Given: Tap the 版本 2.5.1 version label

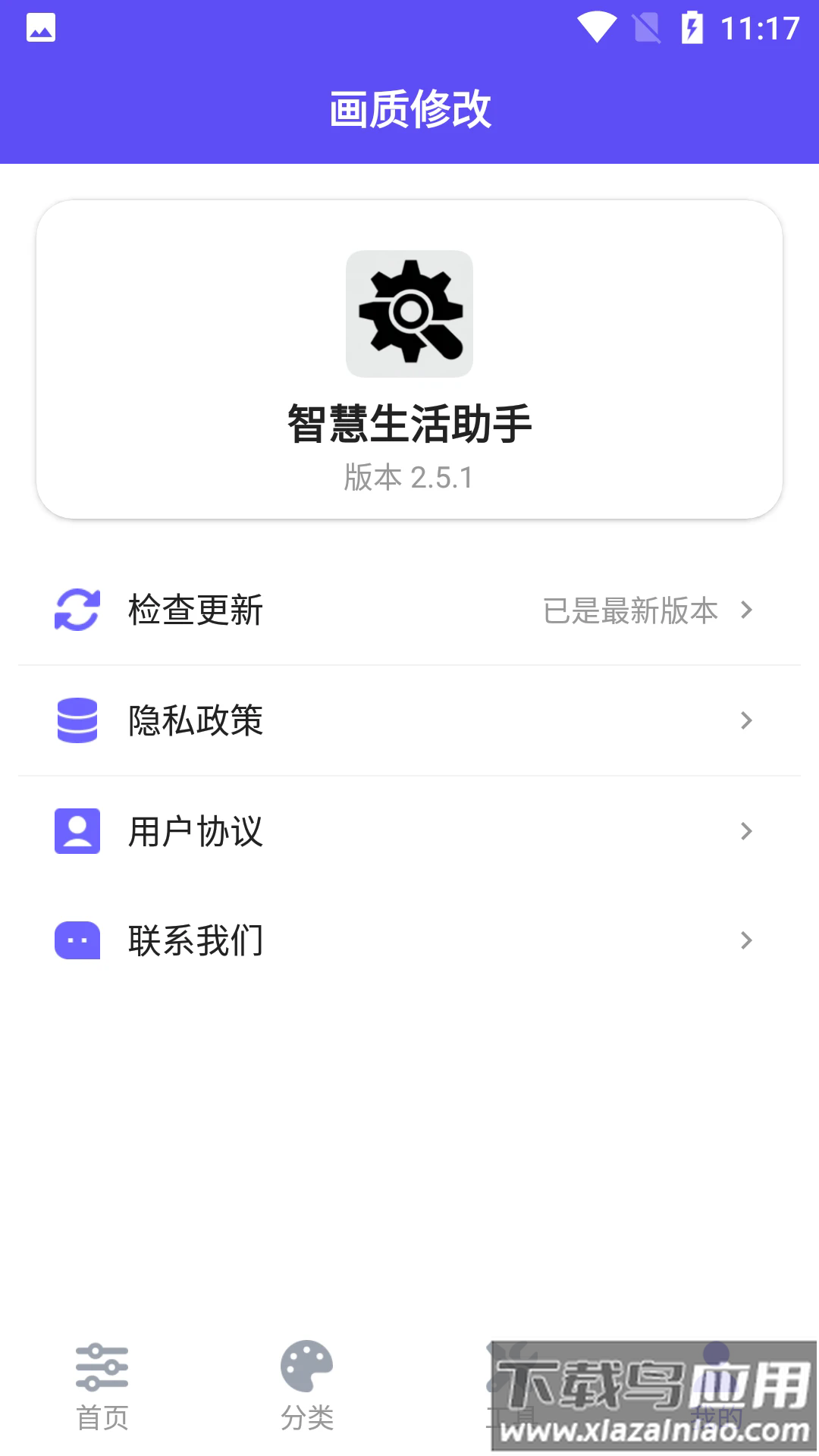Looking at the screenshot, I should [x=409, y=478].
